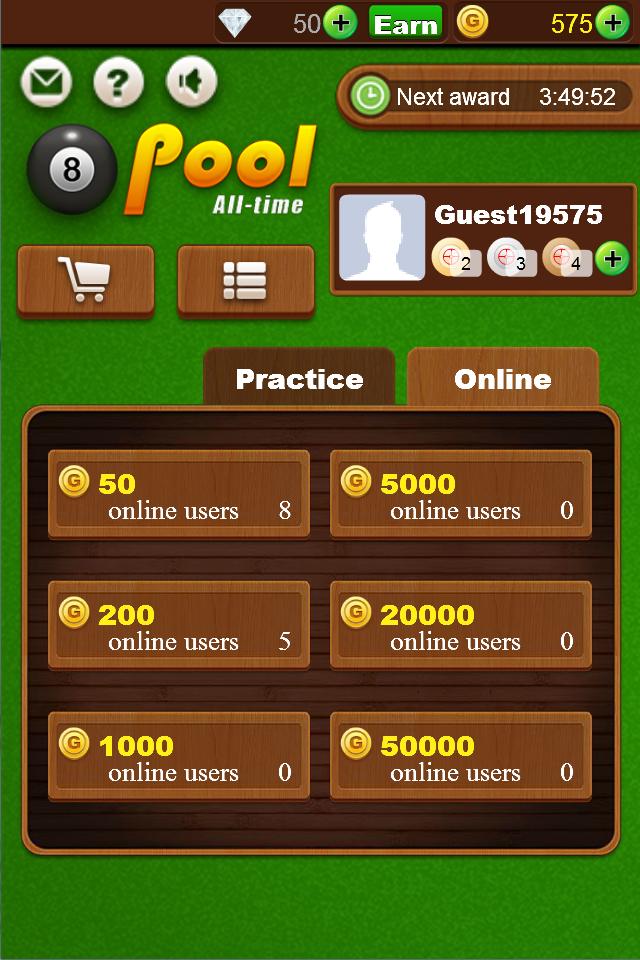Add more gold coins with plus

point(612,23)
